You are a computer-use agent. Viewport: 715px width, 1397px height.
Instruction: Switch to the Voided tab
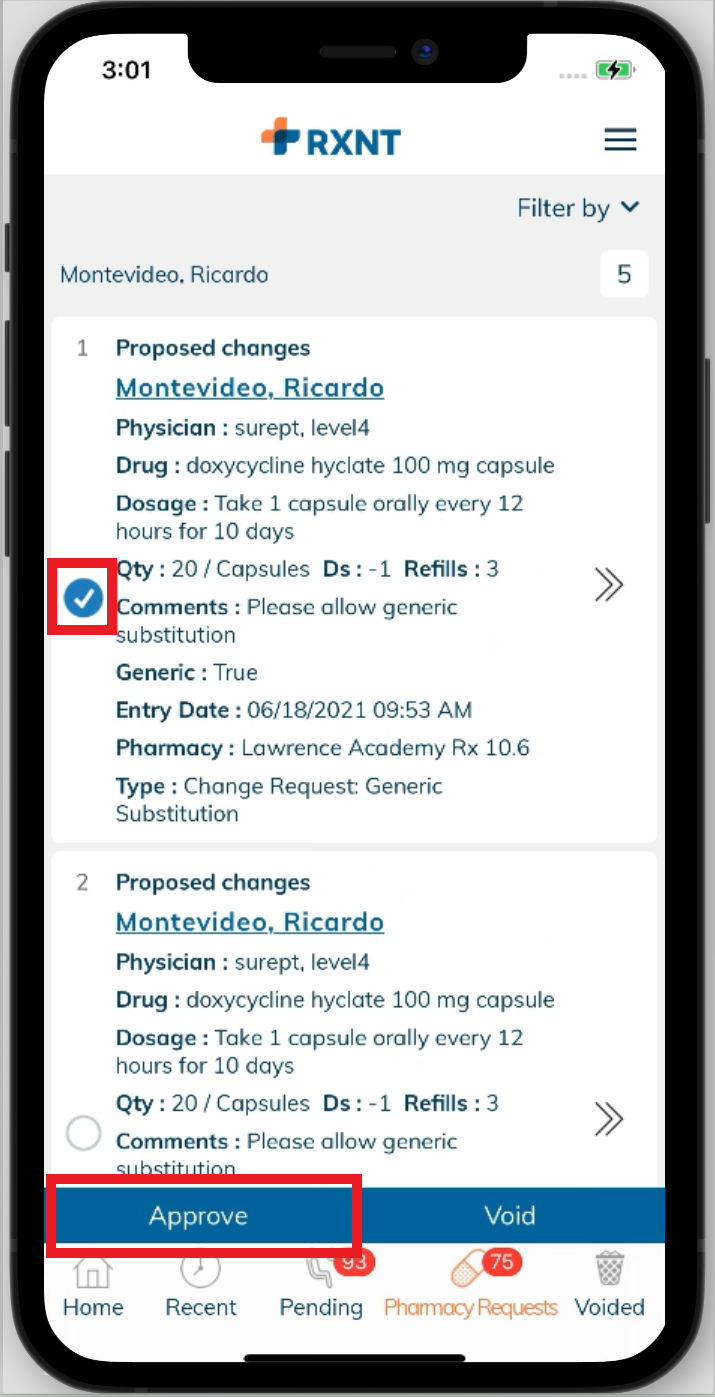(x=609, y=1286)
